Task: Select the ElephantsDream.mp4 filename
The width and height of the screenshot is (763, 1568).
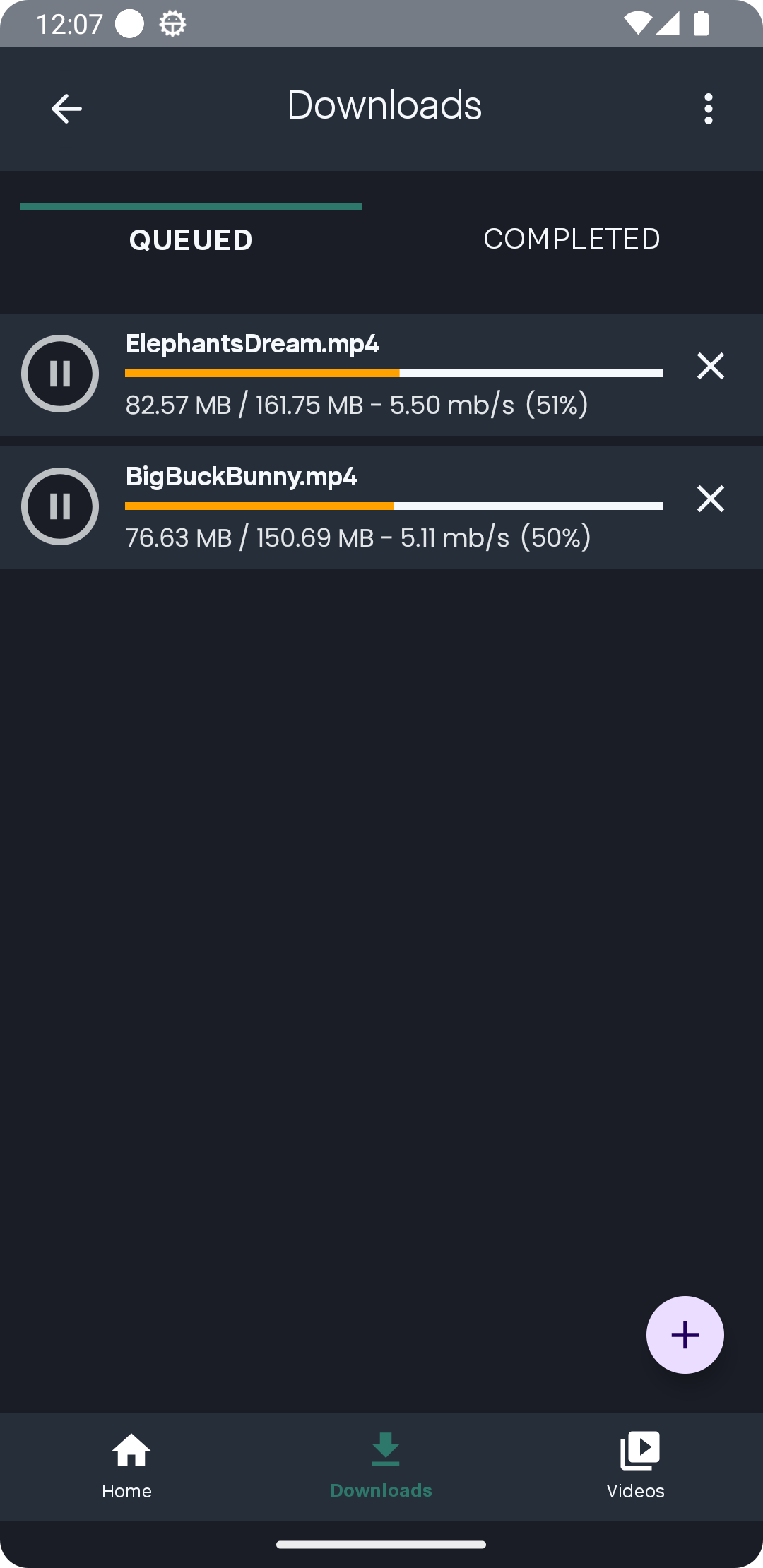Action: click(252, 344)
